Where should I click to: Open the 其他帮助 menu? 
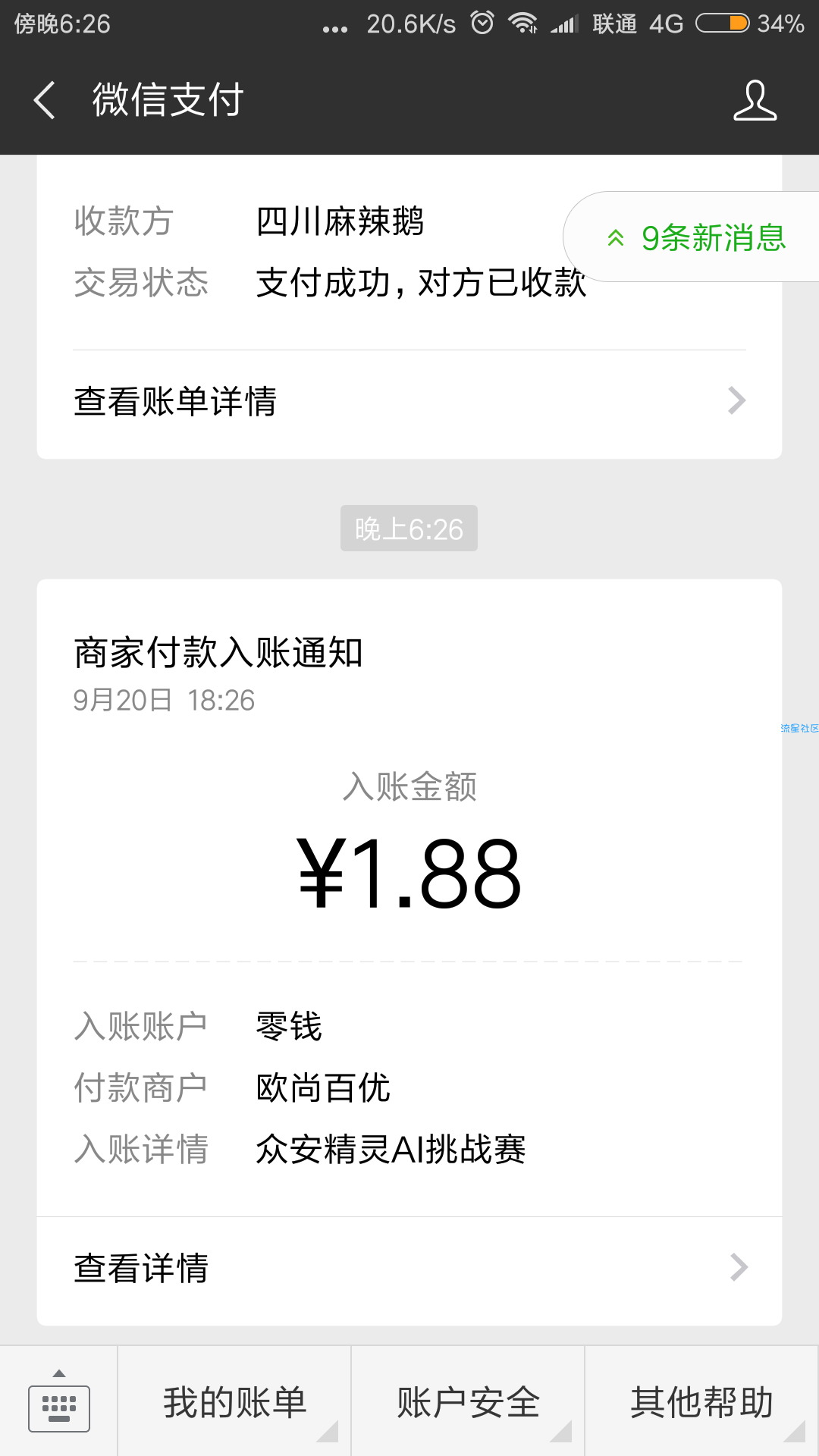pyautogui.click(x=702, y=1402)
